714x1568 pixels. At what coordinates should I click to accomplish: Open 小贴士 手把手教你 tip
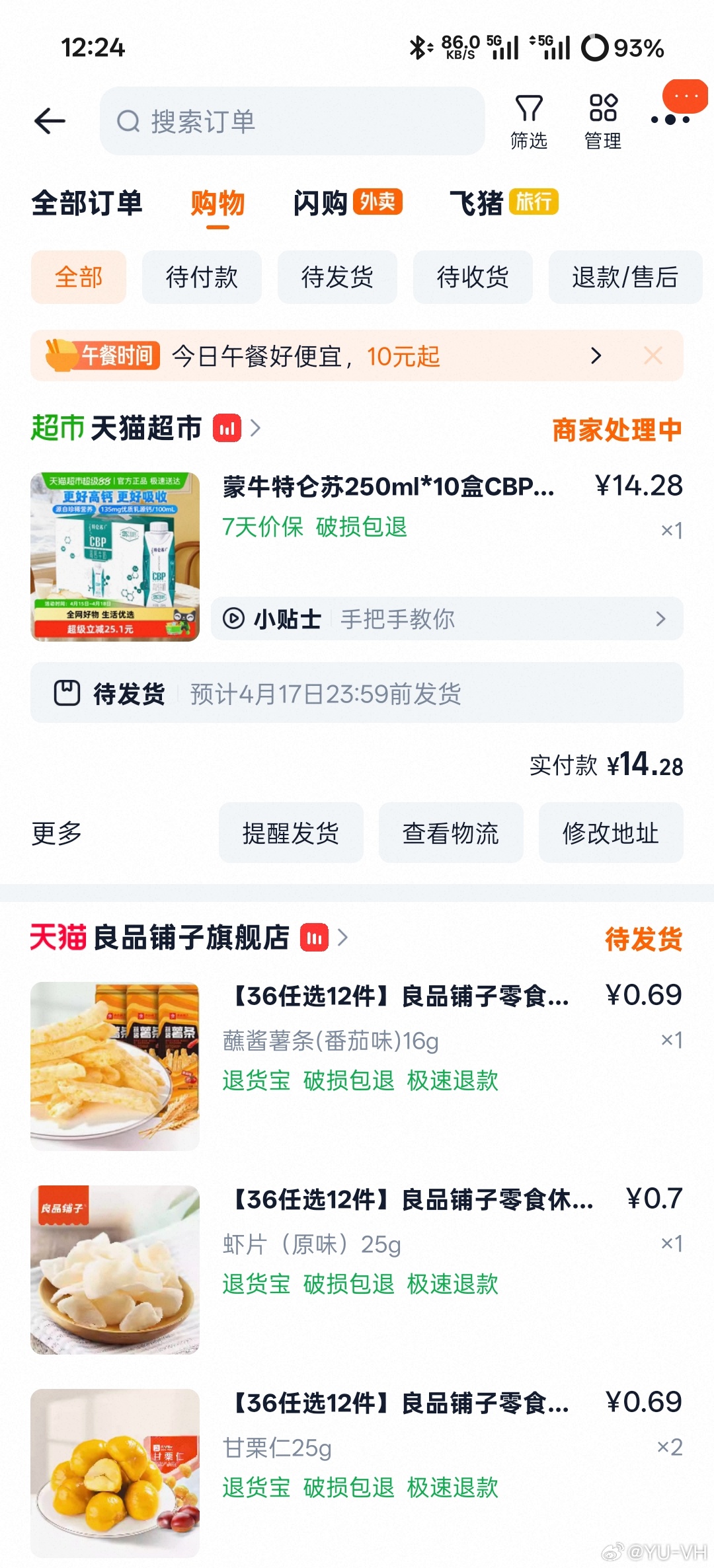pyautogui.click(x=446, y=619)
